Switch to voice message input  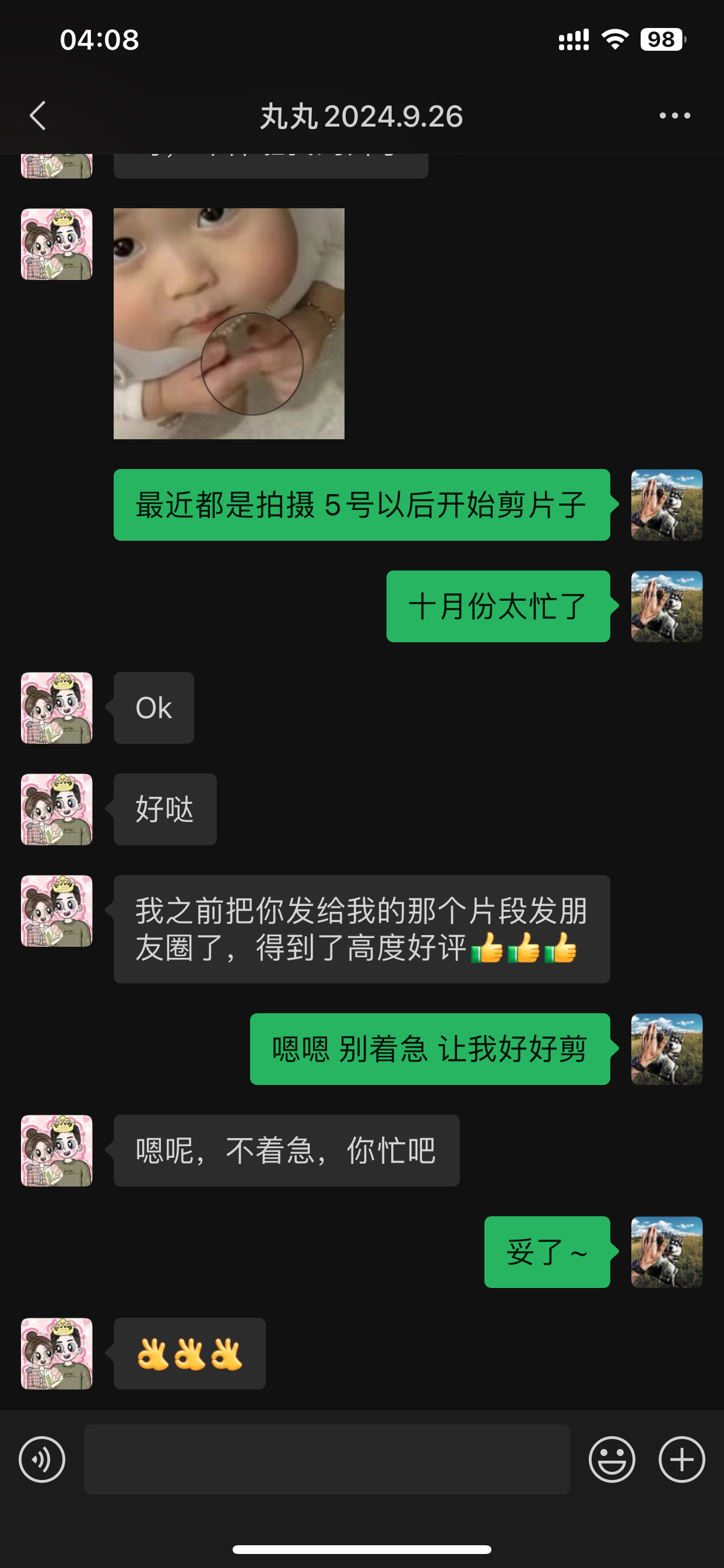[x=42, y=1459]
